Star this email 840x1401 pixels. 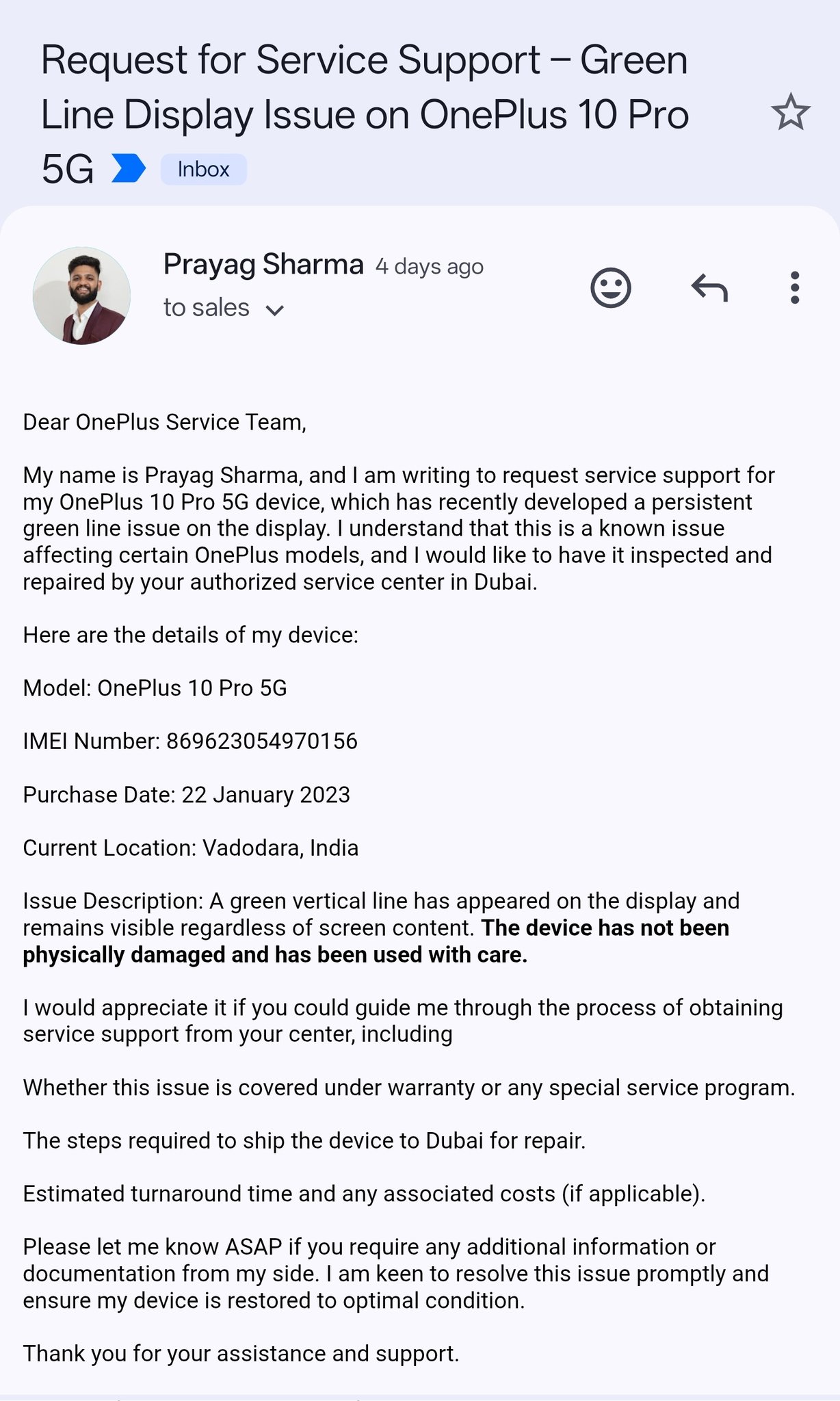(790, 112)
